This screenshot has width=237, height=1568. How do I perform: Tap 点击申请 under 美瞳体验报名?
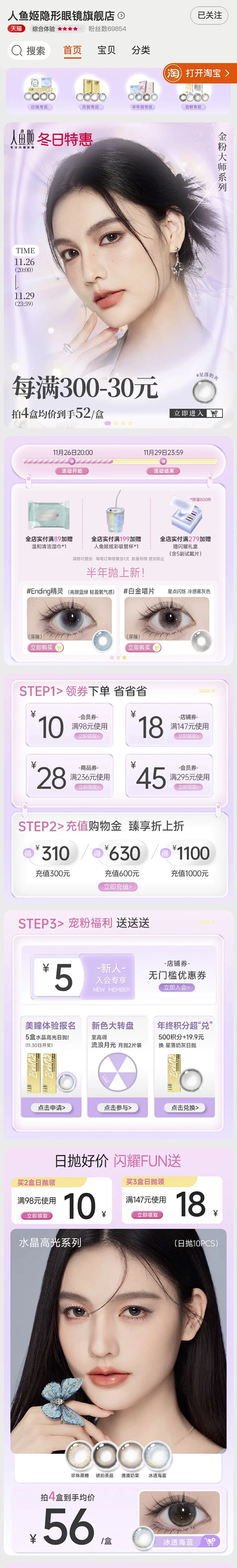tap(52, 1107)
